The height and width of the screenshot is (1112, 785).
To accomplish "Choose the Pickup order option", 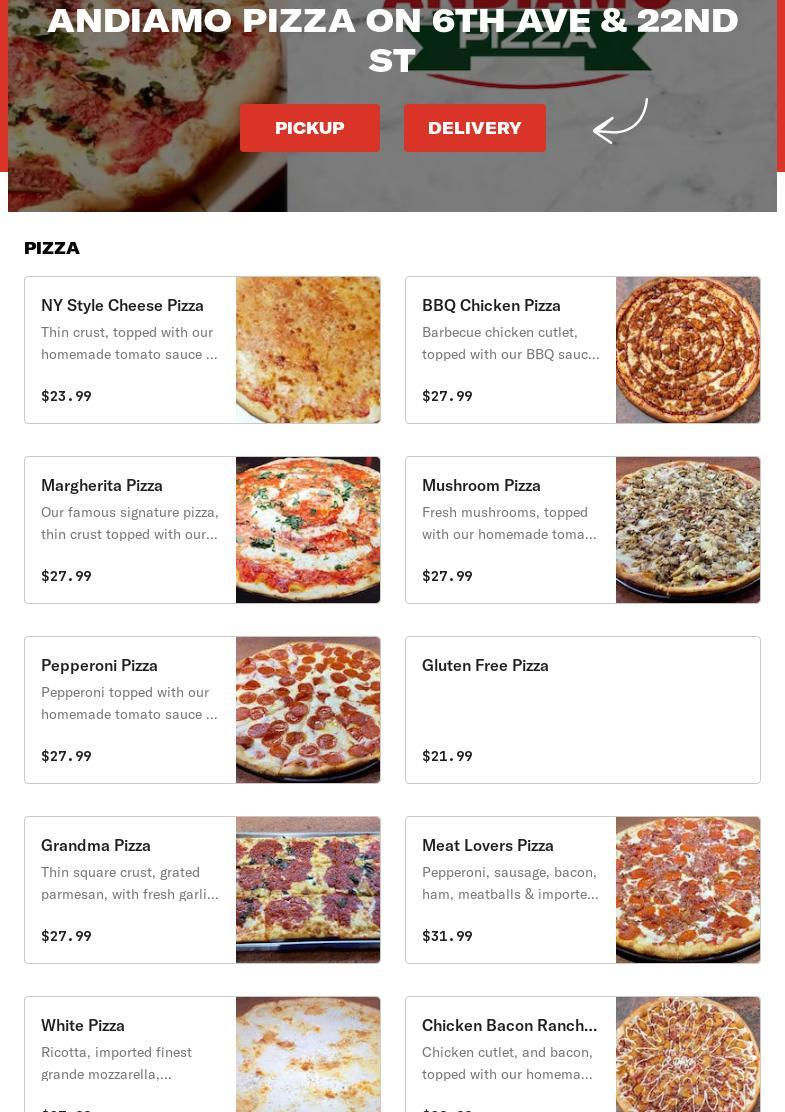I will click(310, 128).
